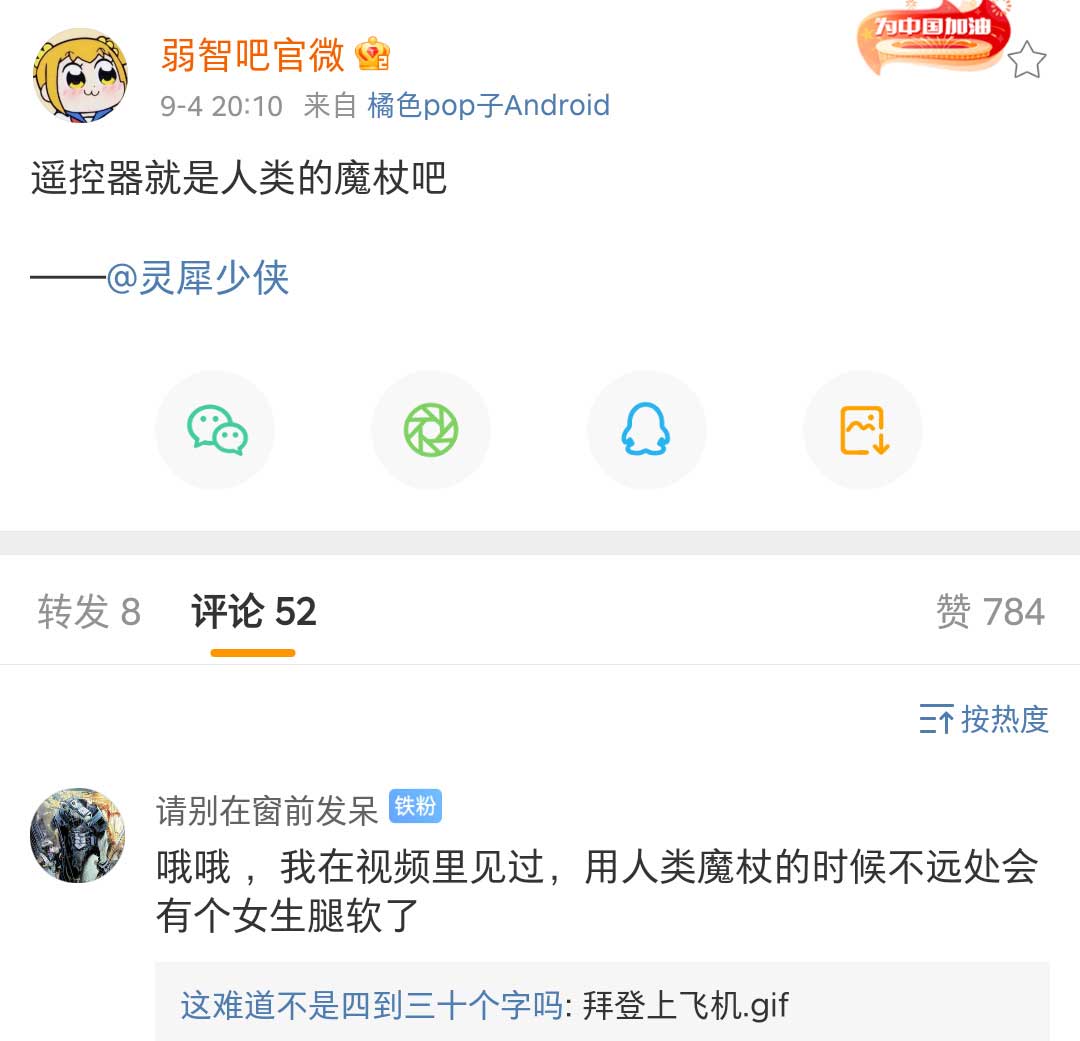Share the post to QQ
This screenshot has width=1080, height=1041.
pos(646,430)
